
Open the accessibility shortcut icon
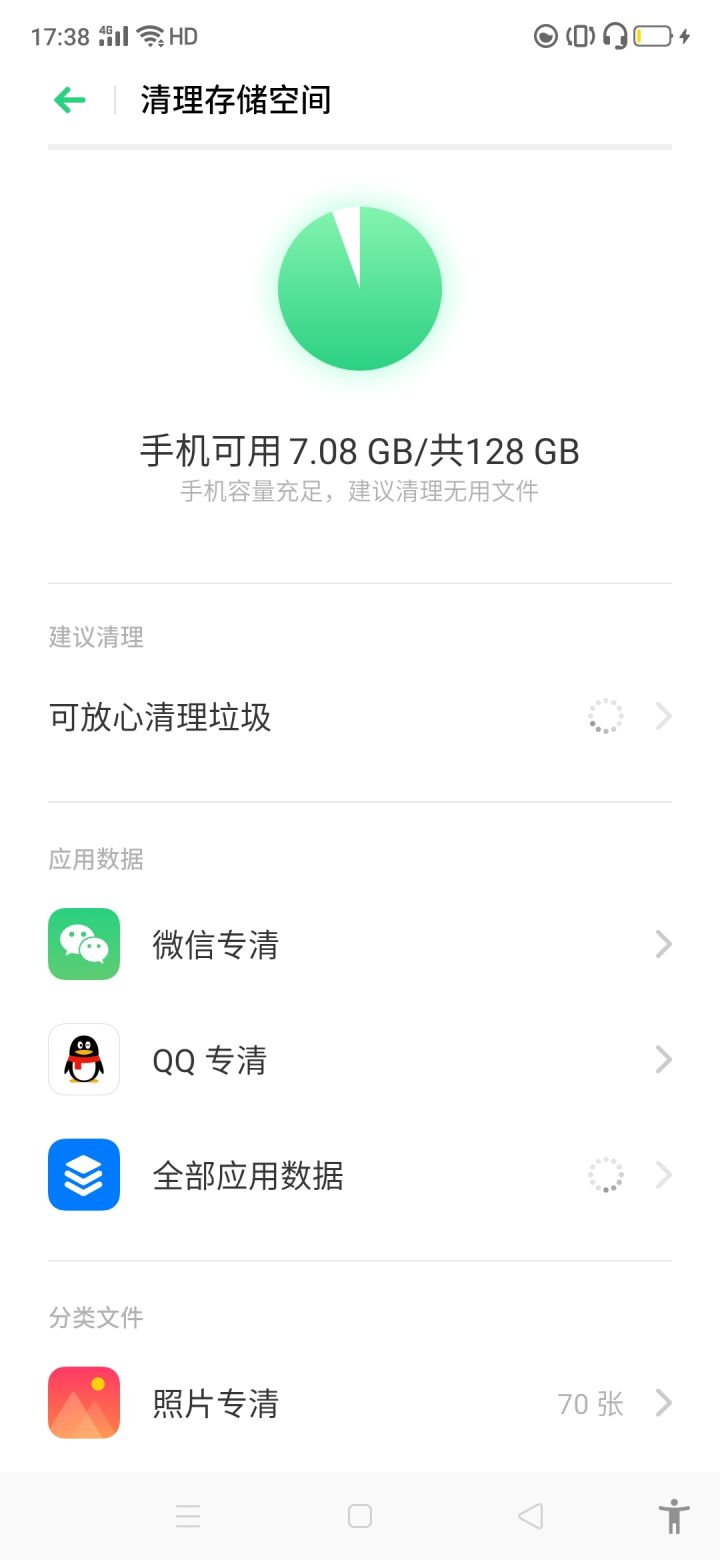coord(675,1516)
